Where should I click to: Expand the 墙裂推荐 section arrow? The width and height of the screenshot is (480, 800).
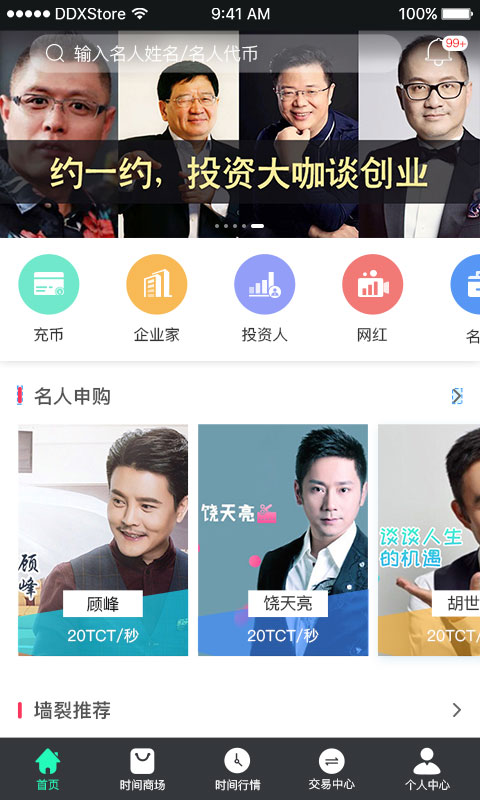457,710
